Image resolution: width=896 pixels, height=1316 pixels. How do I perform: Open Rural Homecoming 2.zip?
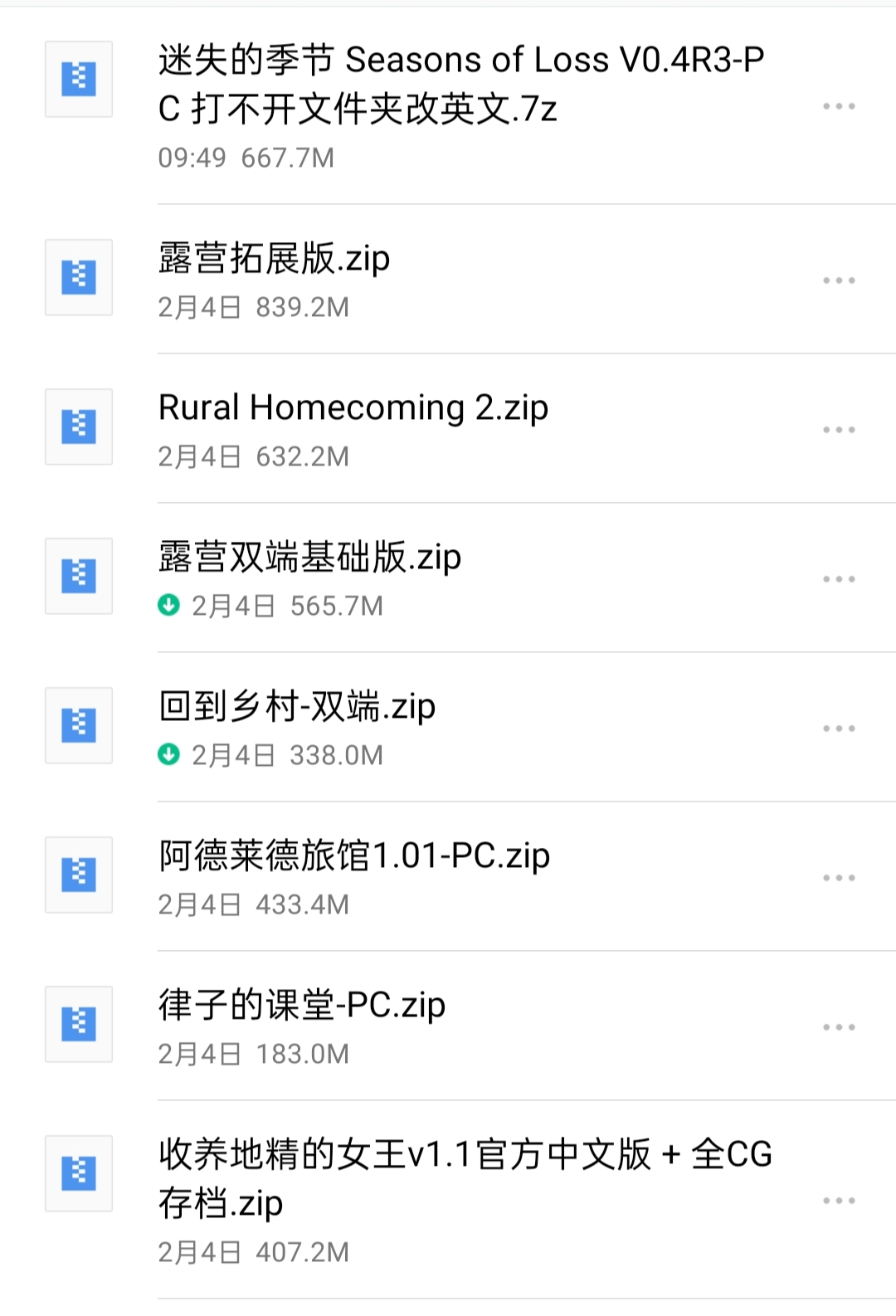353,408
